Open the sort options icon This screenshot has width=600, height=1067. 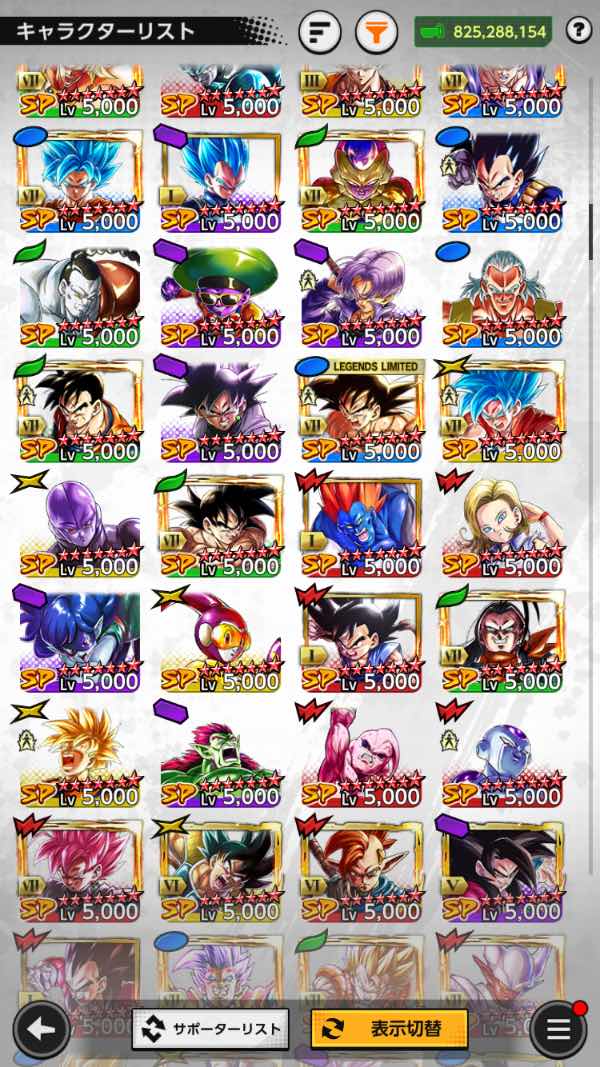(x=320, y=32)
